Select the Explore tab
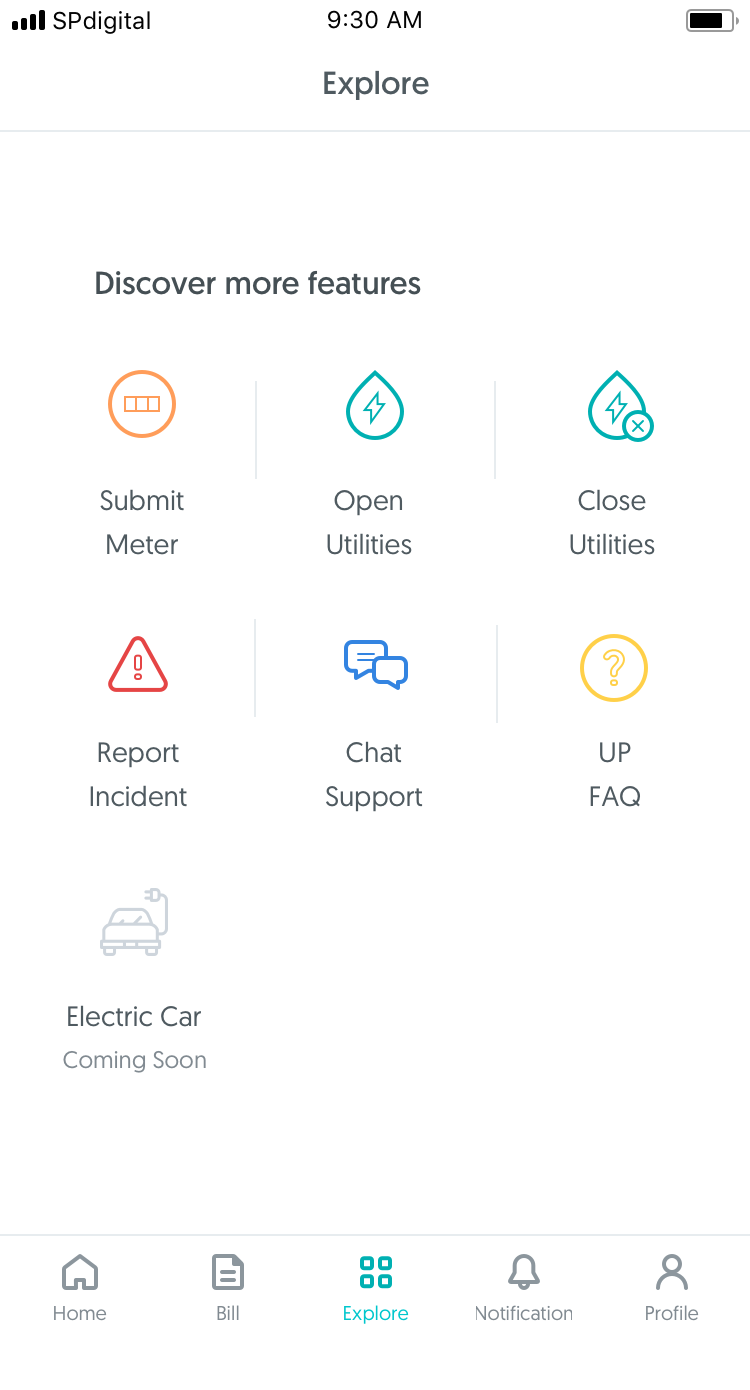 [375, 1289]
